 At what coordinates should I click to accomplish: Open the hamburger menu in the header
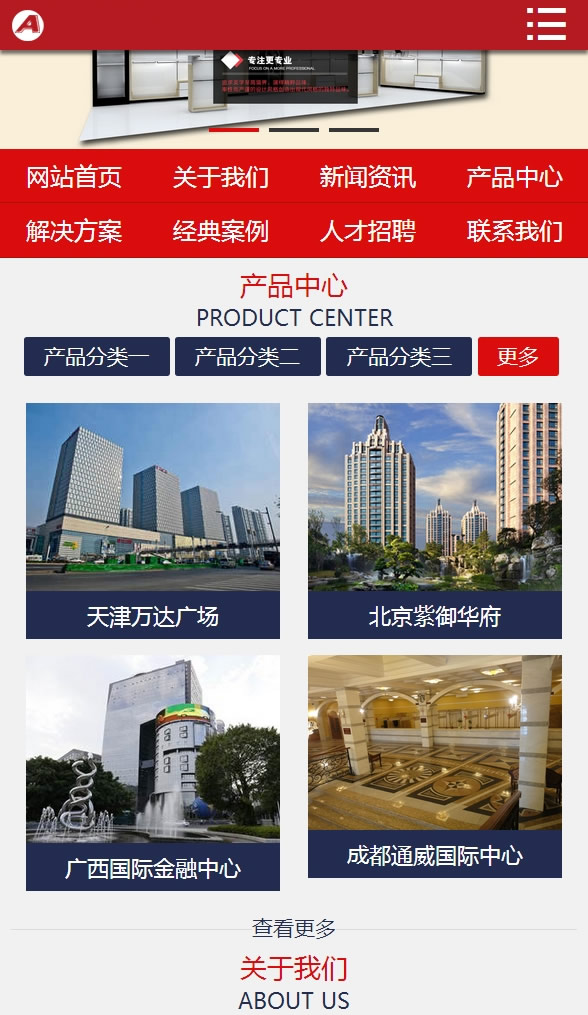pyautogui.click(x=546, y=24)
